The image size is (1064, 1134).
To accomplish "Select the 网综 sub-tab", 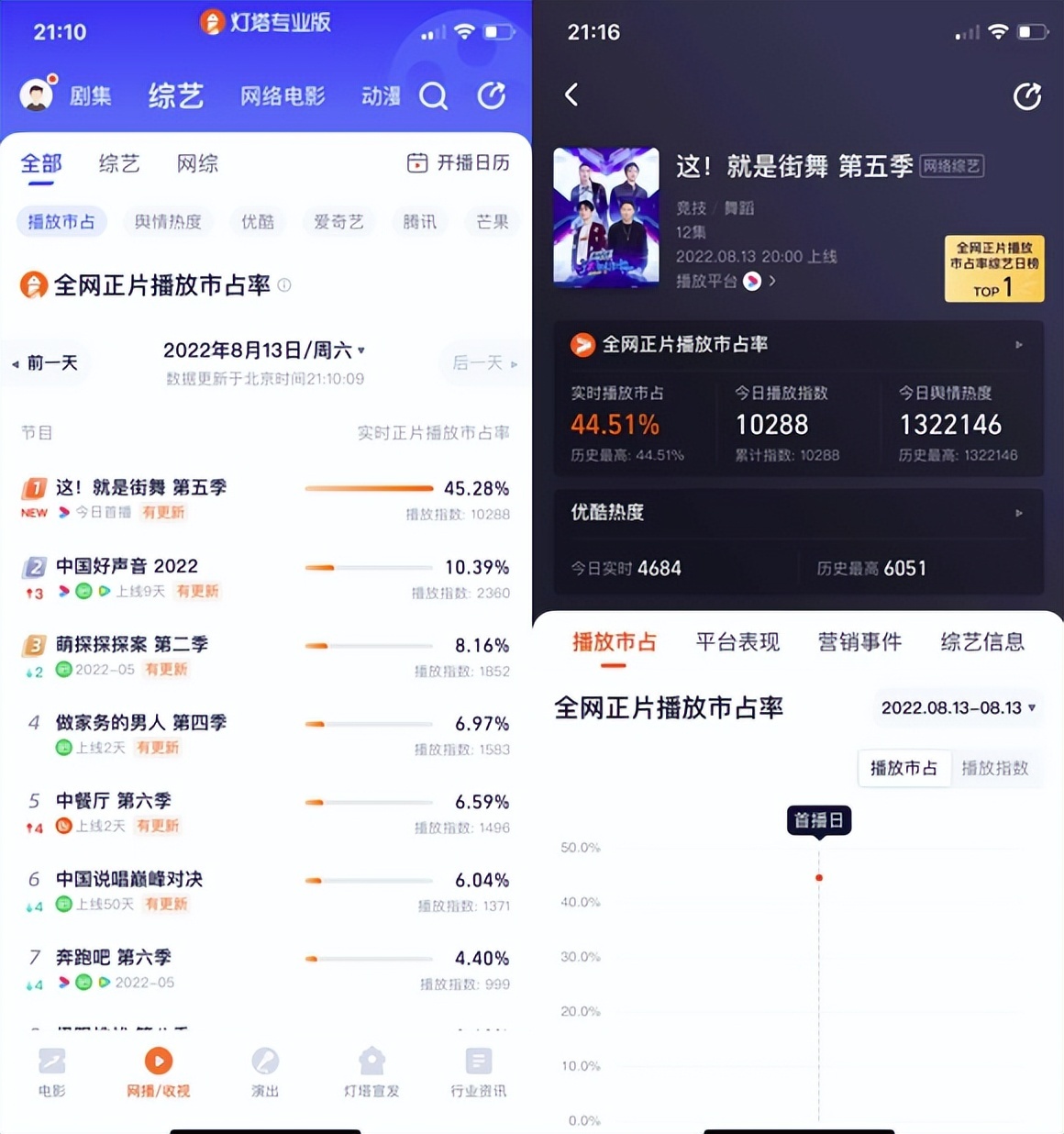I will point(197,163).
